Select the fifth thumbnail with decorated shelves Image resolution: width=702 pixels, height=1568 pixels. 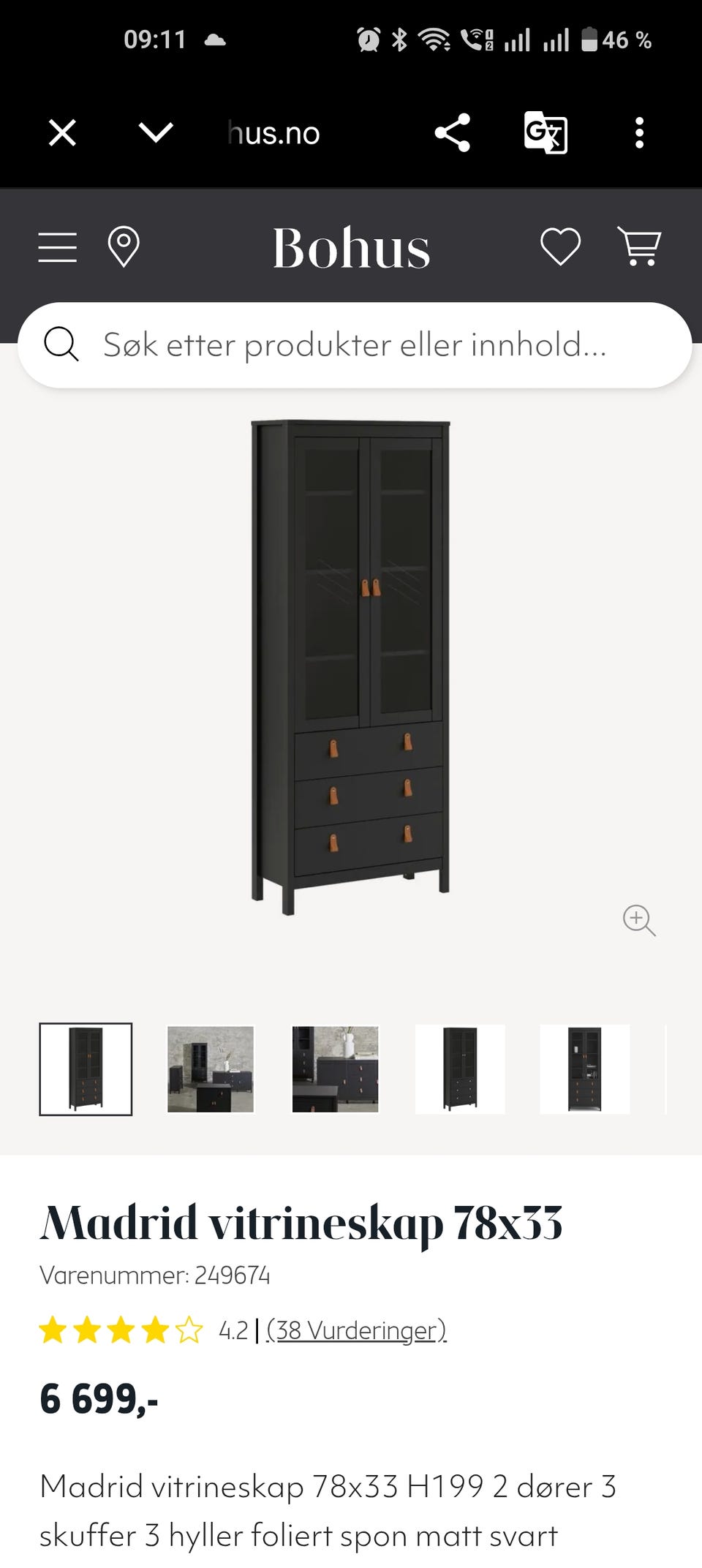(x=584, y=1069)
